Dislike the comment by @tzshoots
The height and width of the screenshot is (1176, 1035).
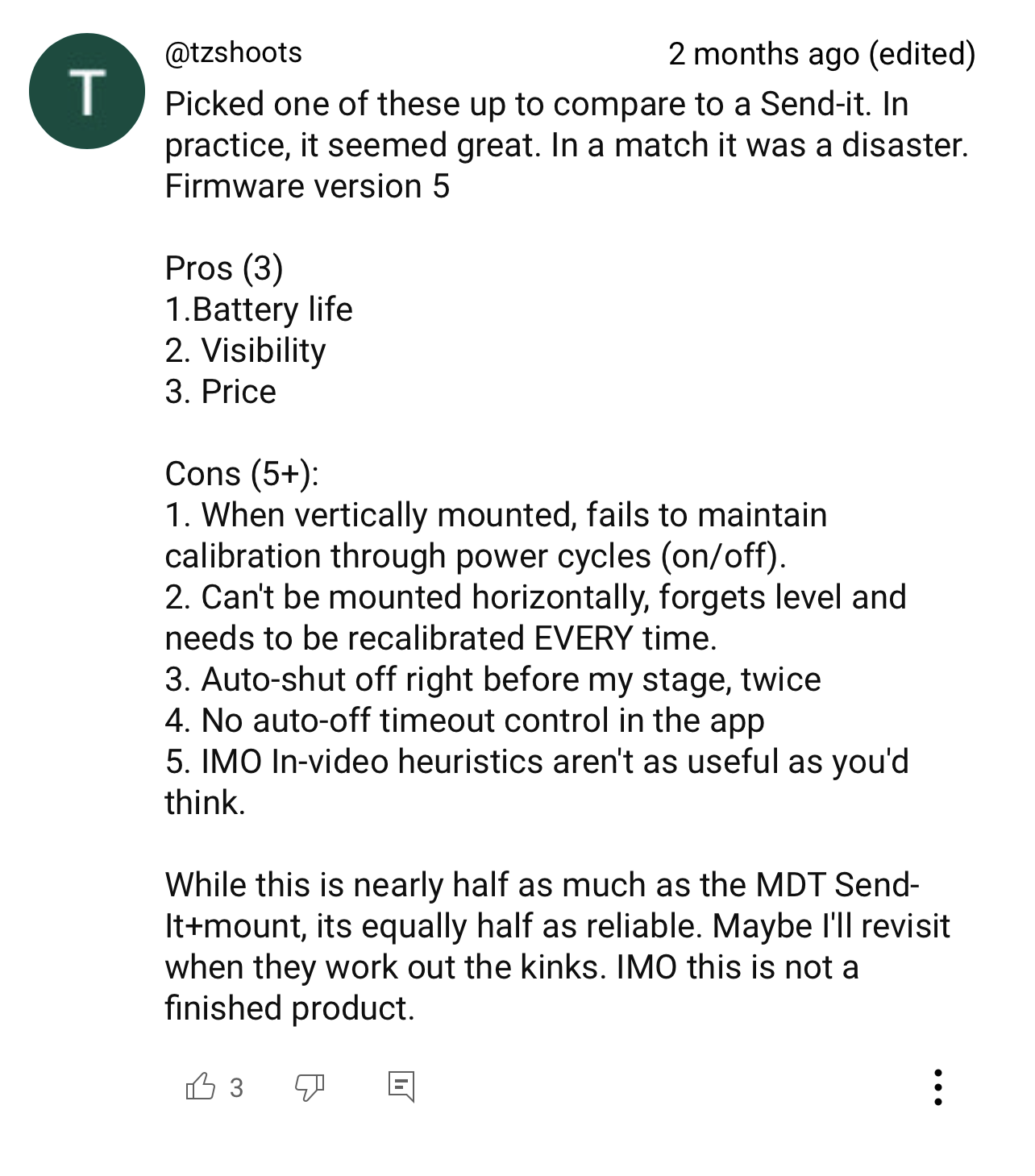(x=310, y=1087)
